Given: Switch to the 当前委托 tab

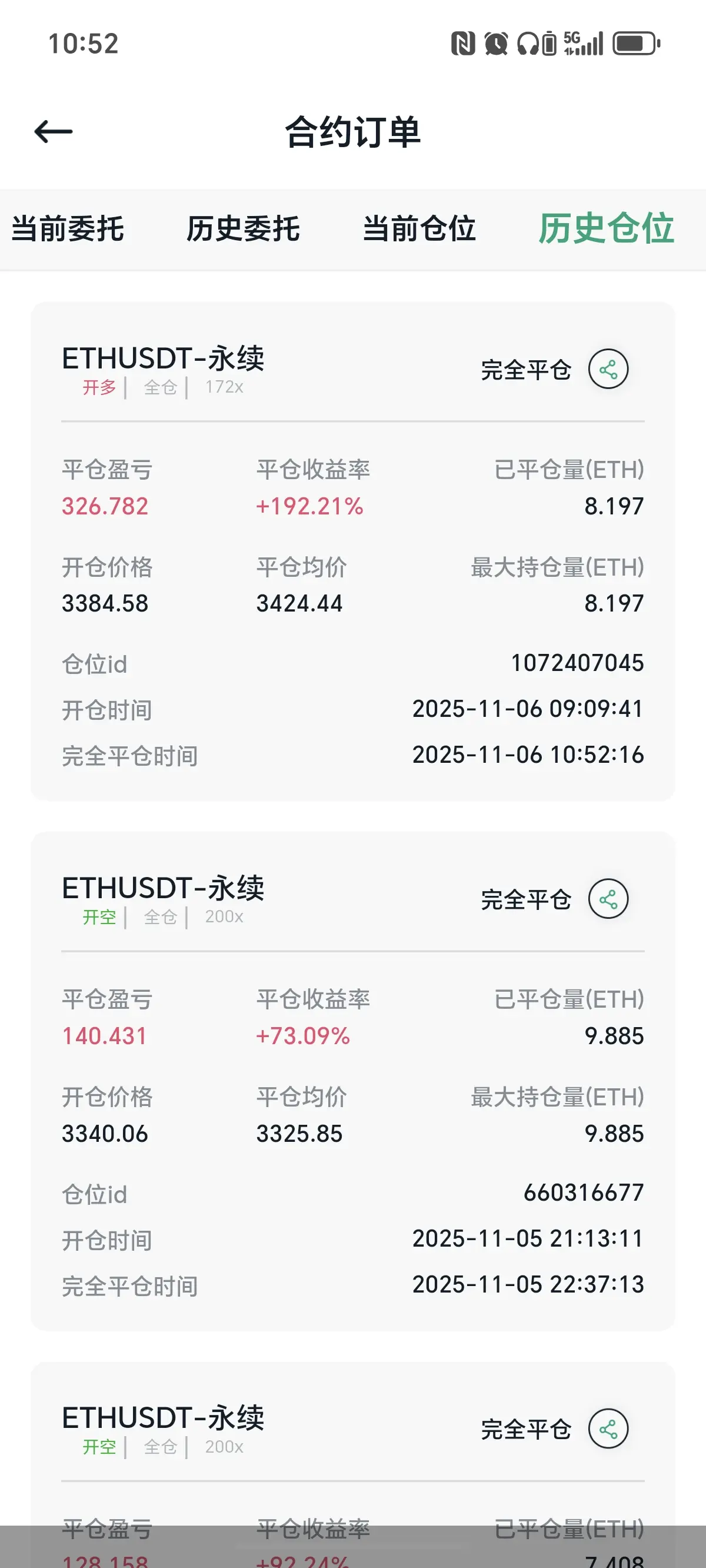Looking at the screenshot, I should [68, 229].
